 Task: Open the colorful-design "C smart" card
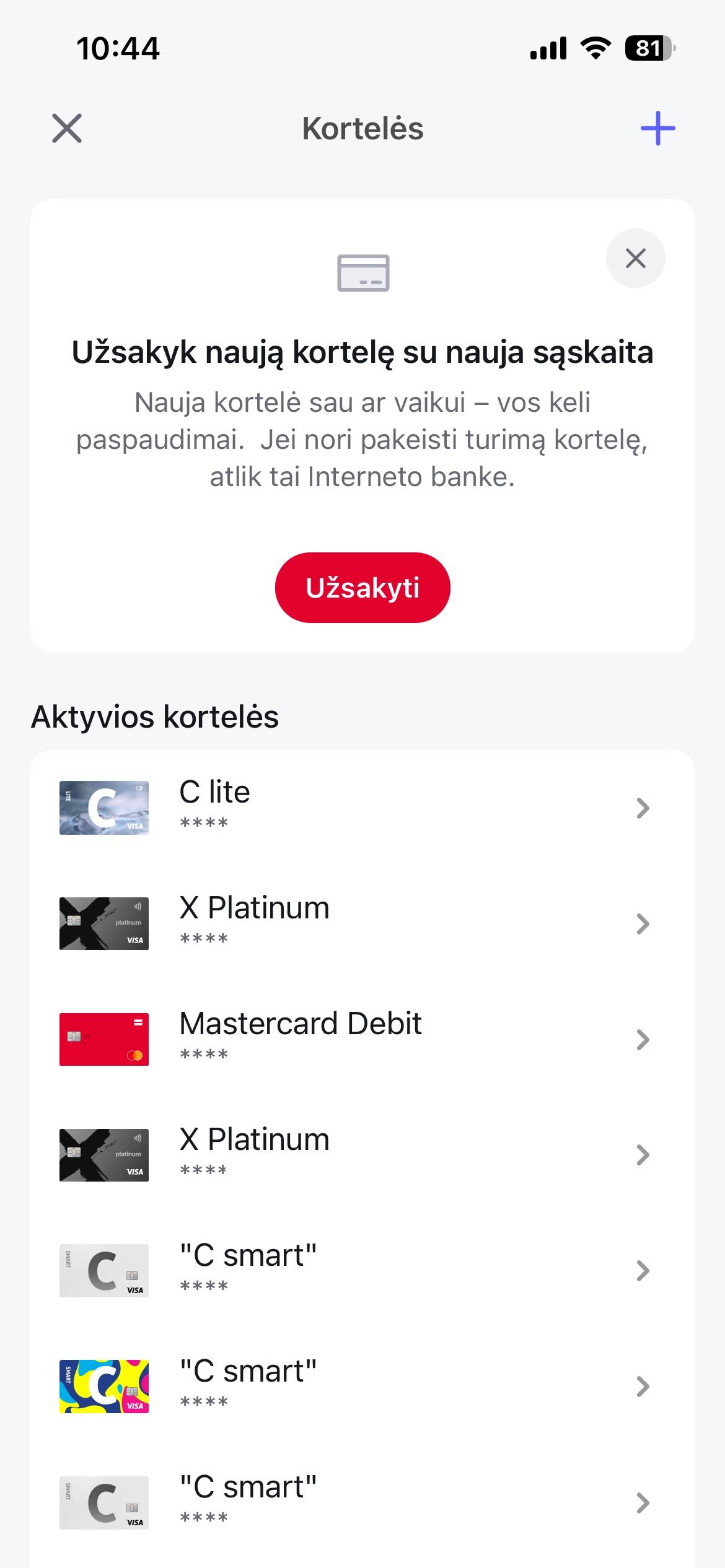coord(362,1387)
